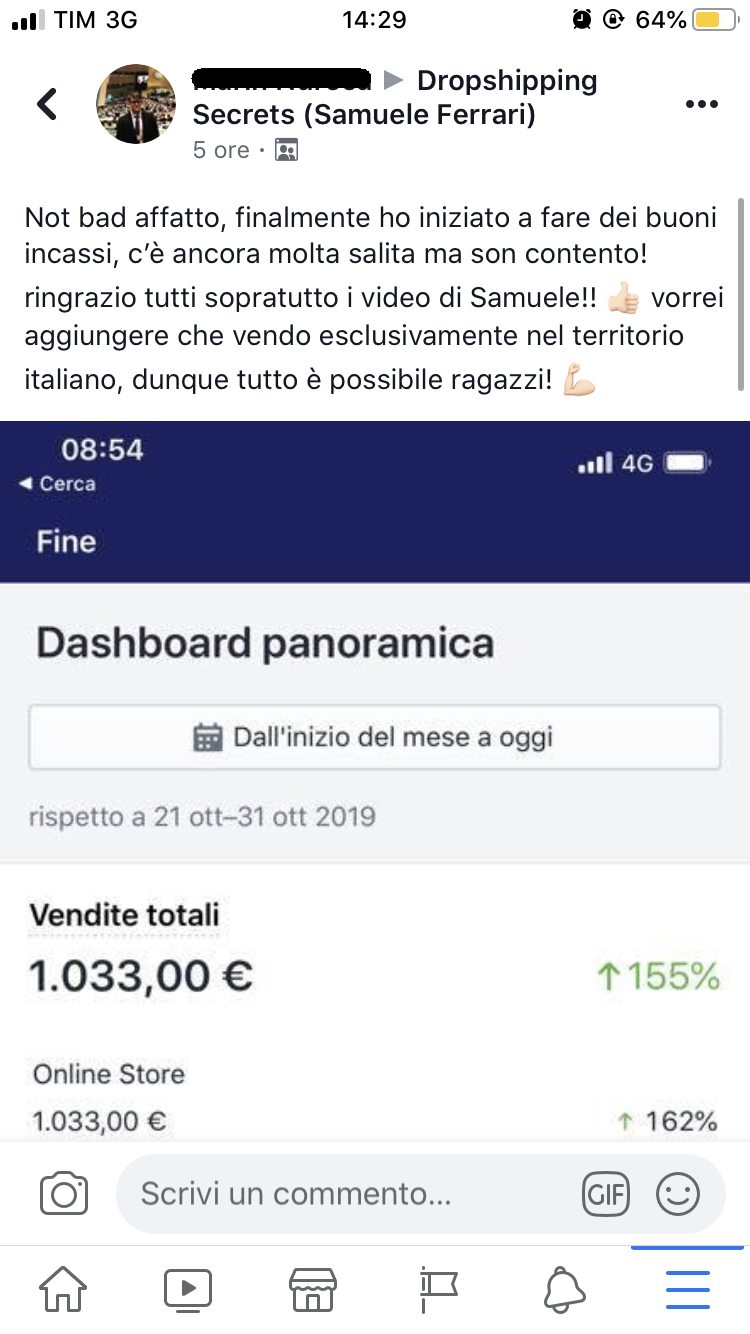Open the Dashboard panoramica screenshot image
This screenshot has height=1334, width=750.
pos(375,780)
